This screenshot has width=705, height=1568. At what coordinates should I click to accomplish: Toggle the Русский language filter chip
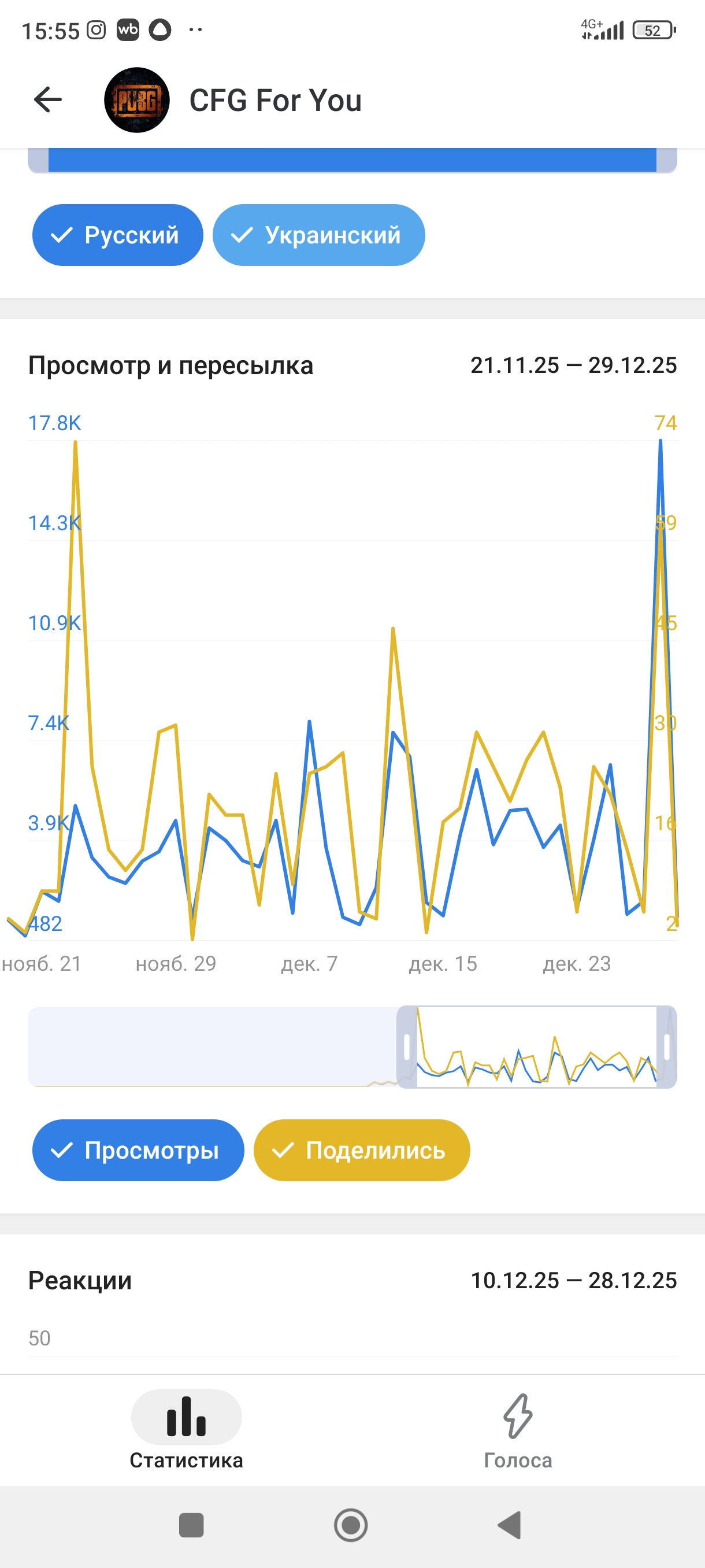117,235
